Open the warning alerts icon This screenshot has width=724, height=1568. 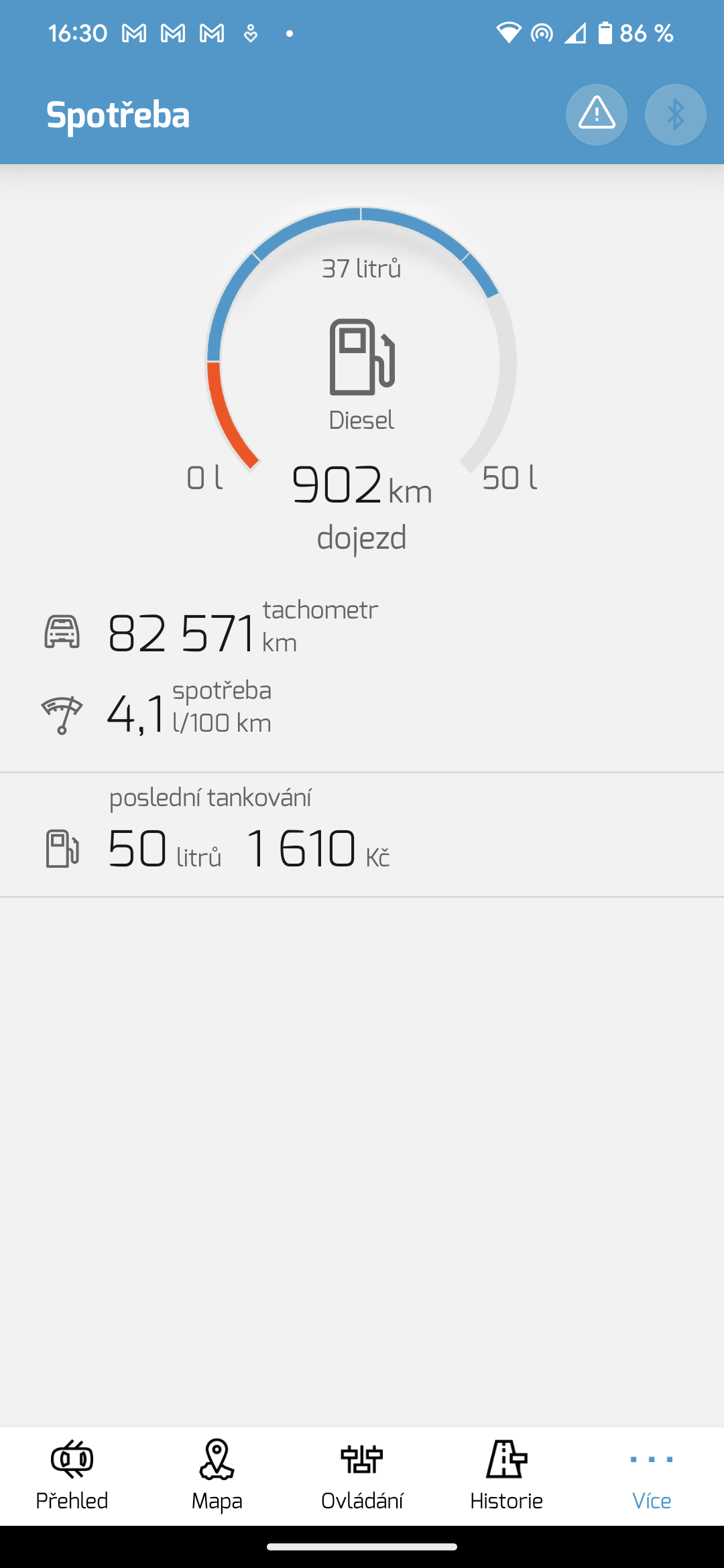pyautogui.click(x=596, y=115)
